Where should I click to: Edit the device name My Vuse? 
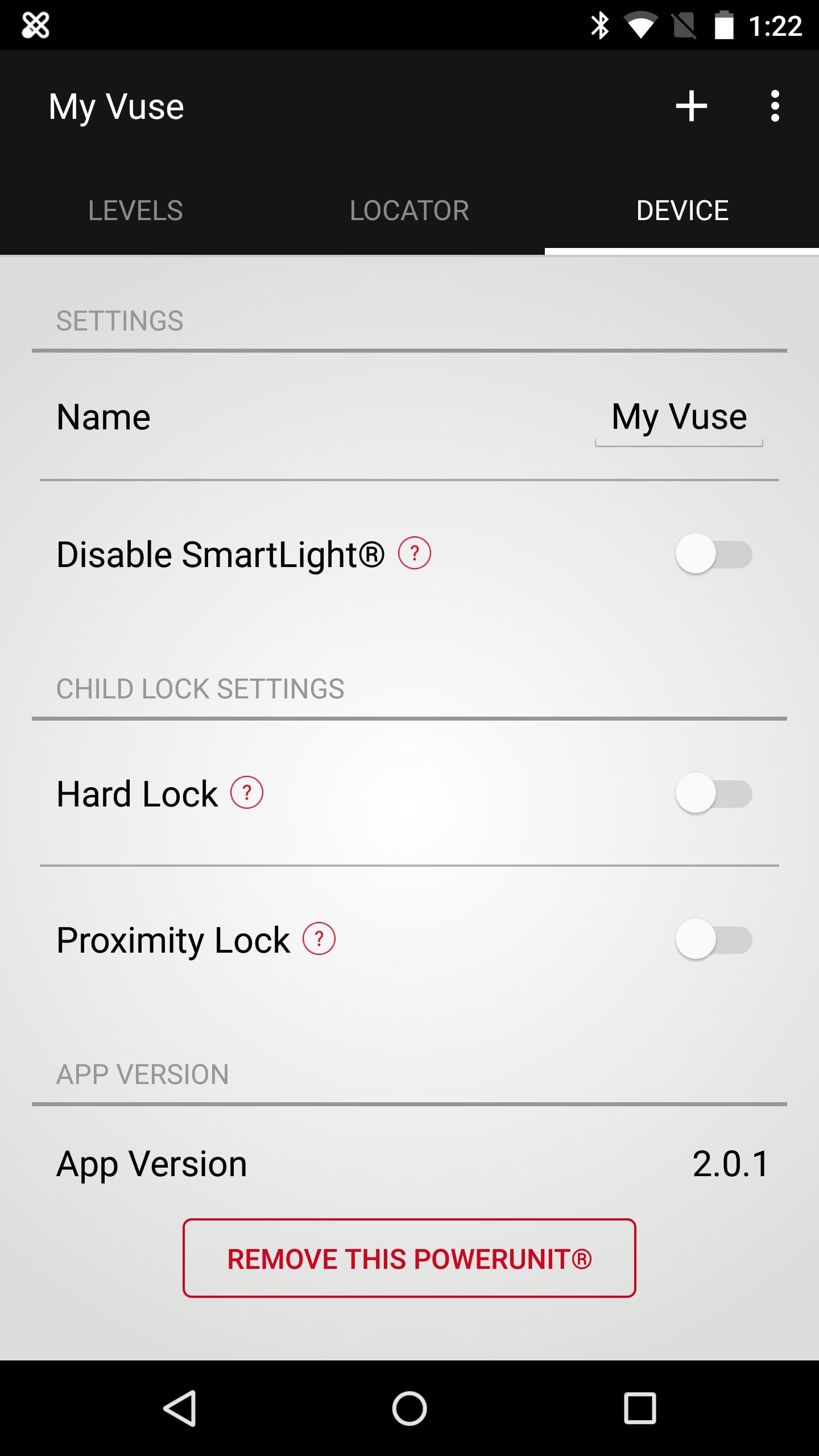coord(679,416)
